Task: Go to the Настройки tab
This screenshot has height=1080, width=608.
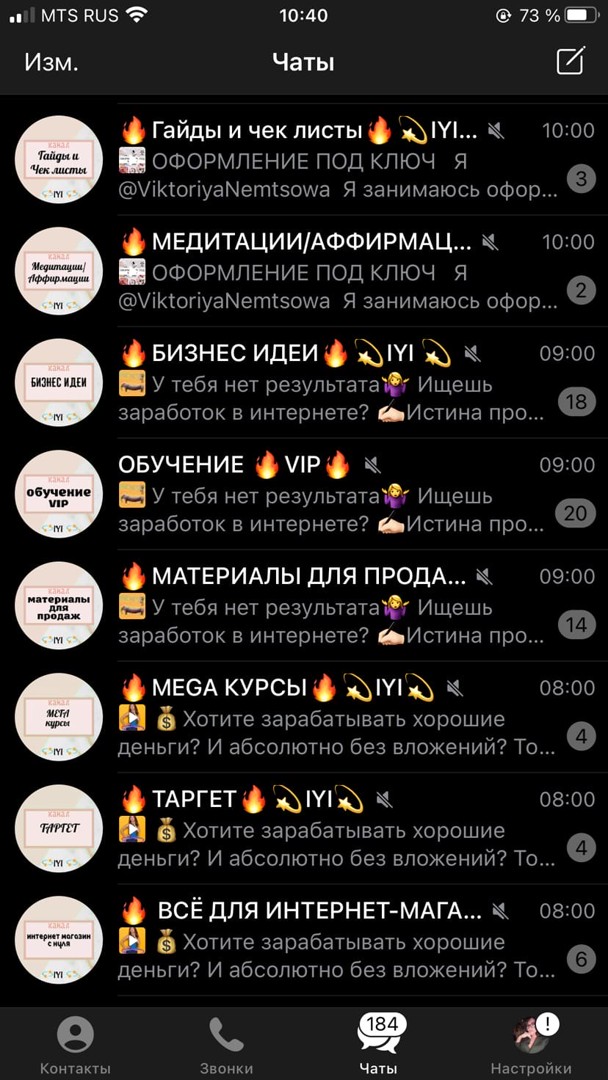Action: (x=531, y=1045)
